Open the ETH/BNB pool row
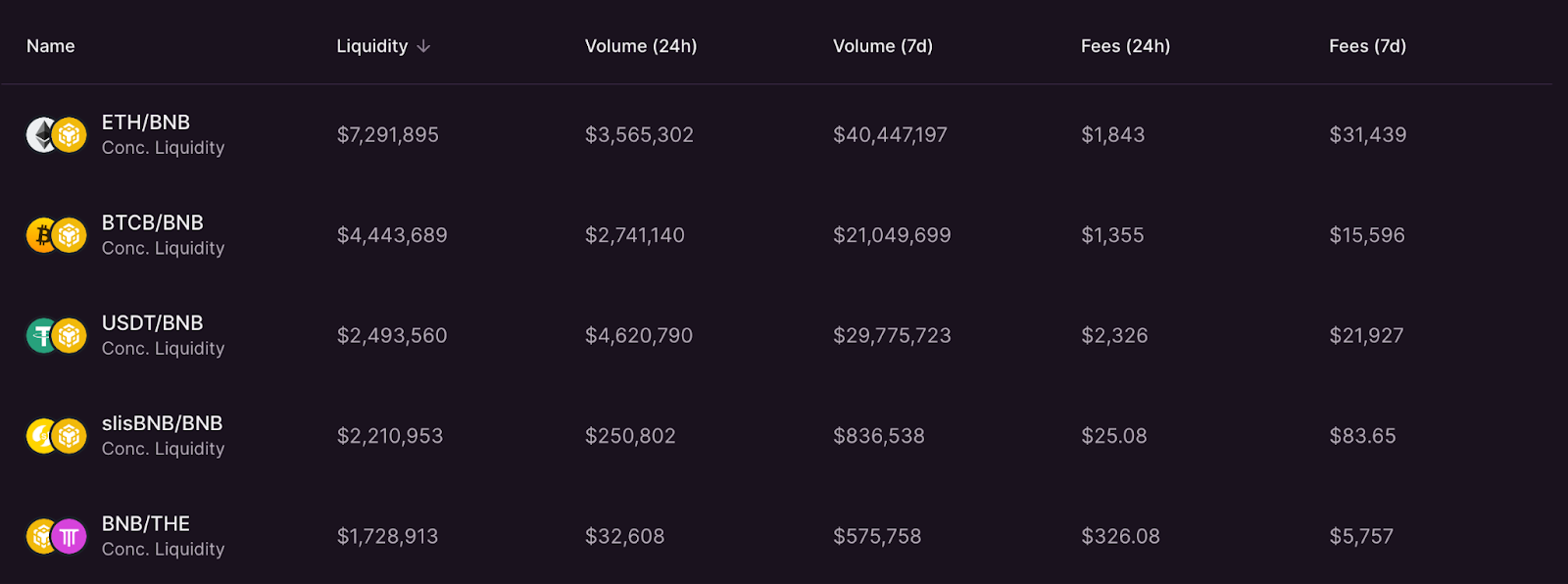Image resolution: width=1568 pixels, height=584 pixels. [146, 123]
